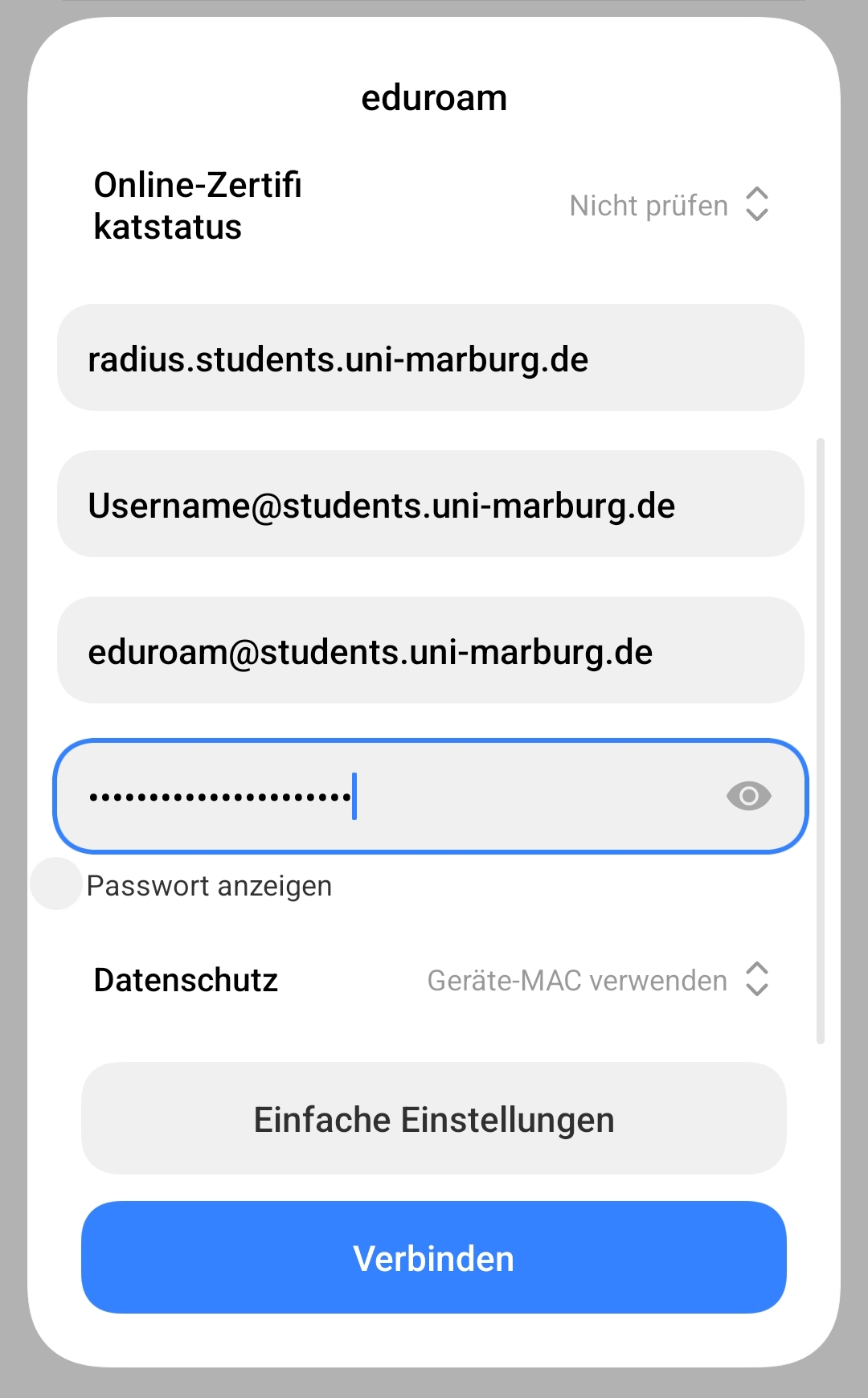Tap the Username@students.uni-marburg.de identity field
Viewport: 868px width, 1398px height.
(431, 504)
